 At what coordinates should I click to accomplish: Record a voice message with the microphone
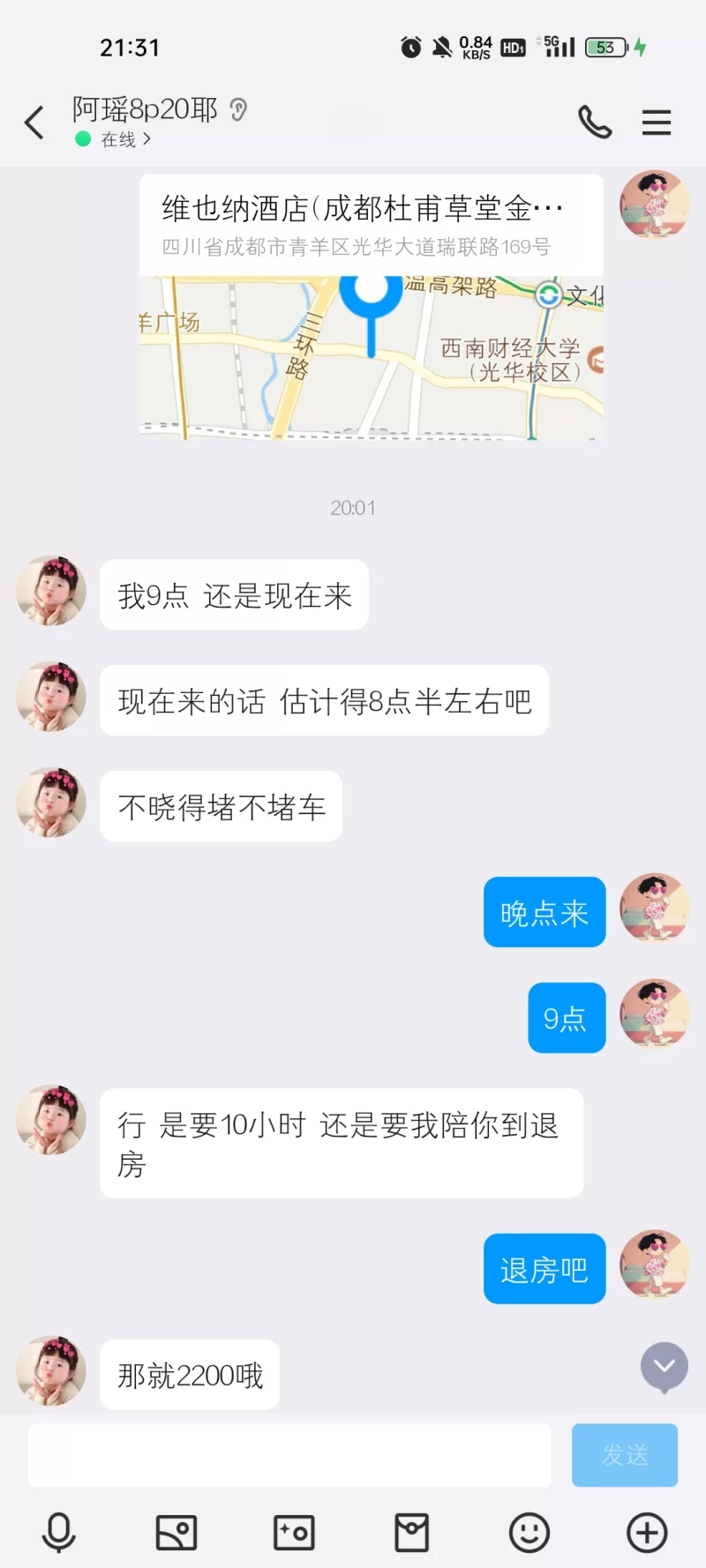click(59, 1533)
